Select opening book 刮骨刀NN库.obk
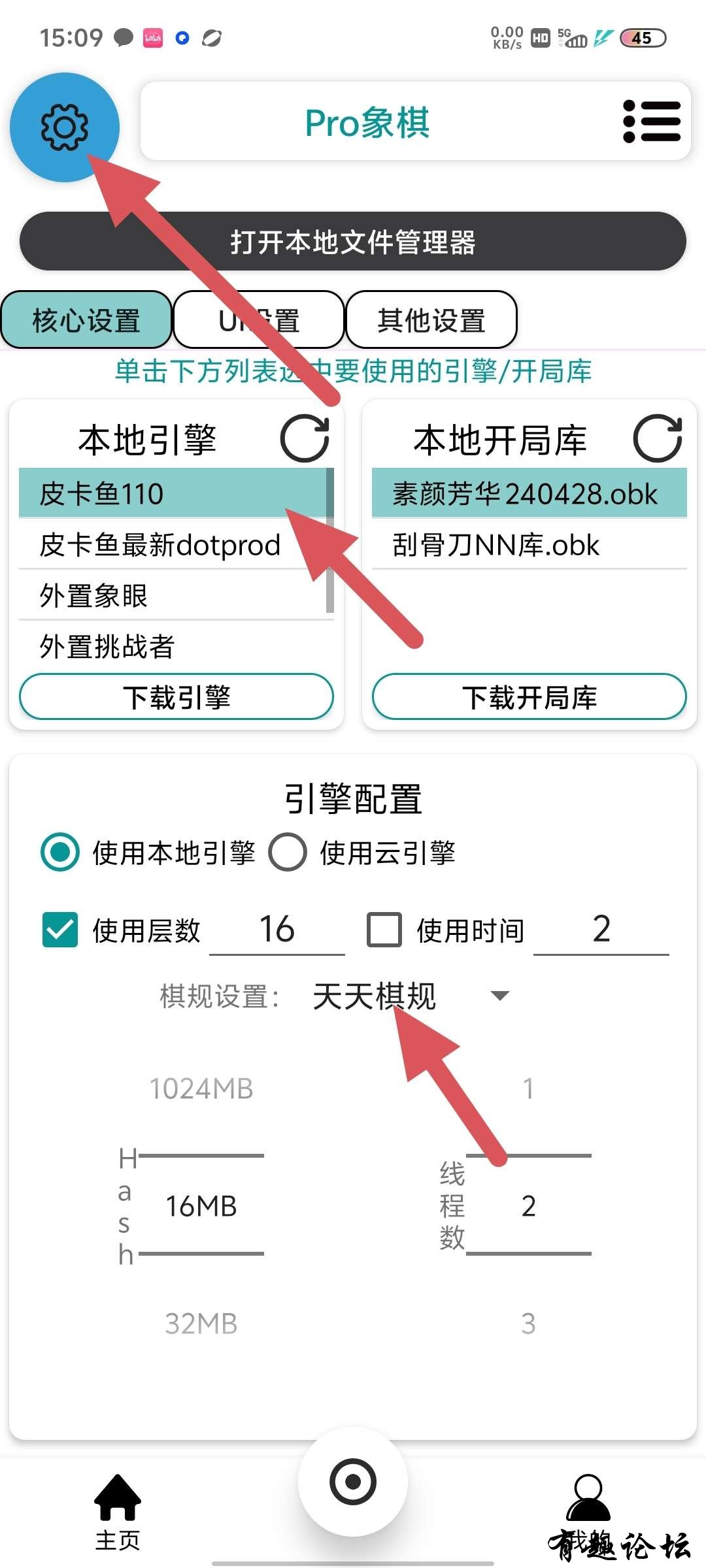This screenshot has height=1568, width=706. [496, 545]
